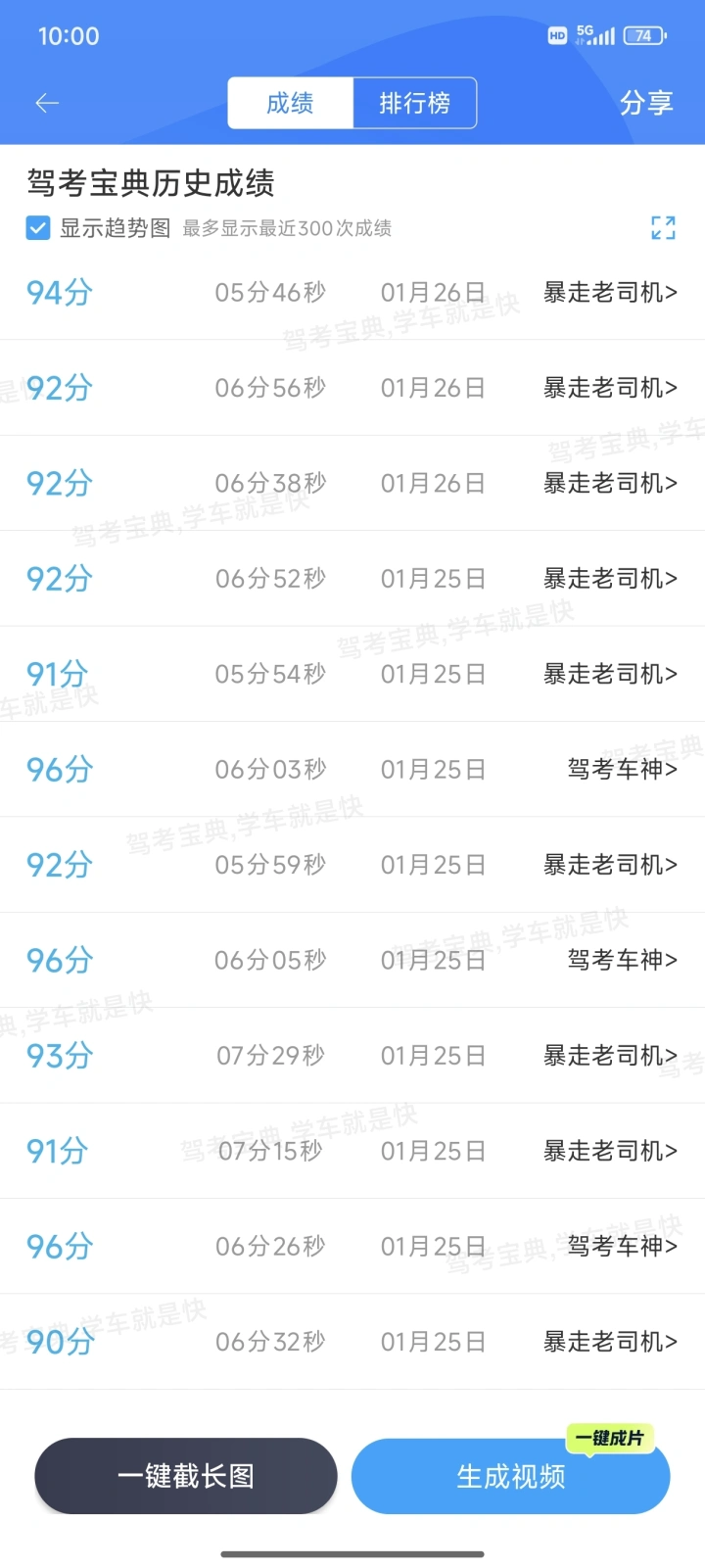Expand to fullscreen view icon
The image size is (705, 1568).
pyautogui.click(x=663, y=228)
